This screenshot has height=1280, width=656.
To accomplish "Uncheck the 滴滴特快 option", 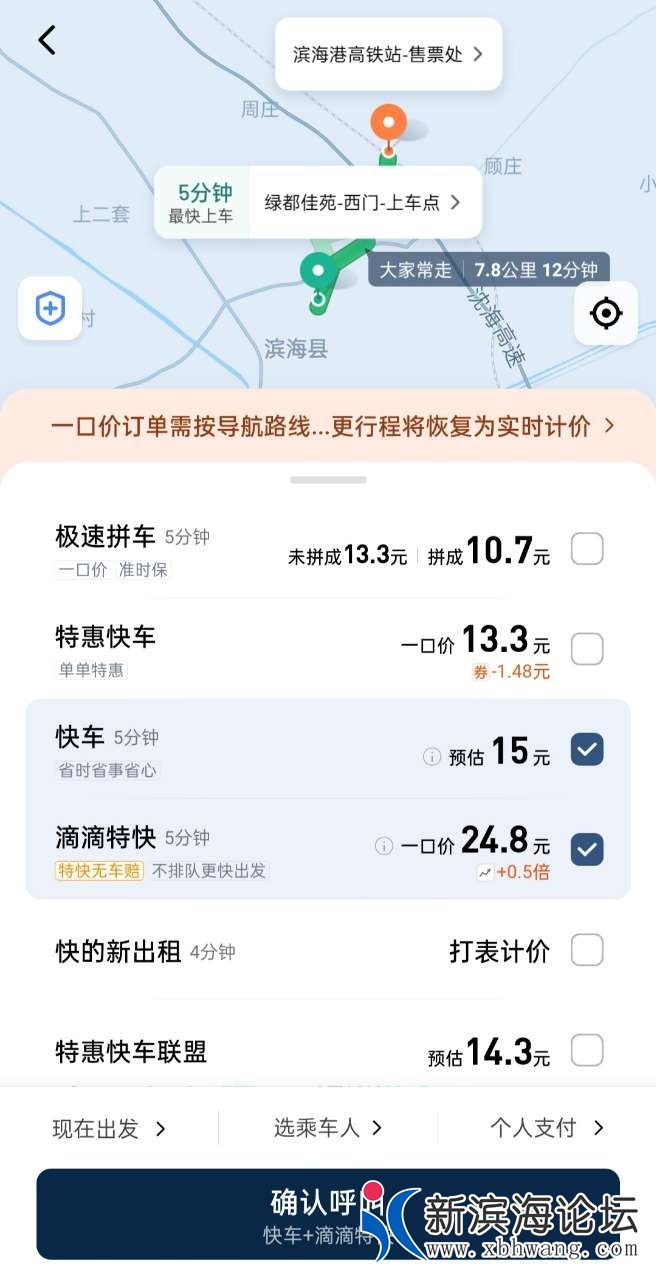I will [x=587, y=850].
